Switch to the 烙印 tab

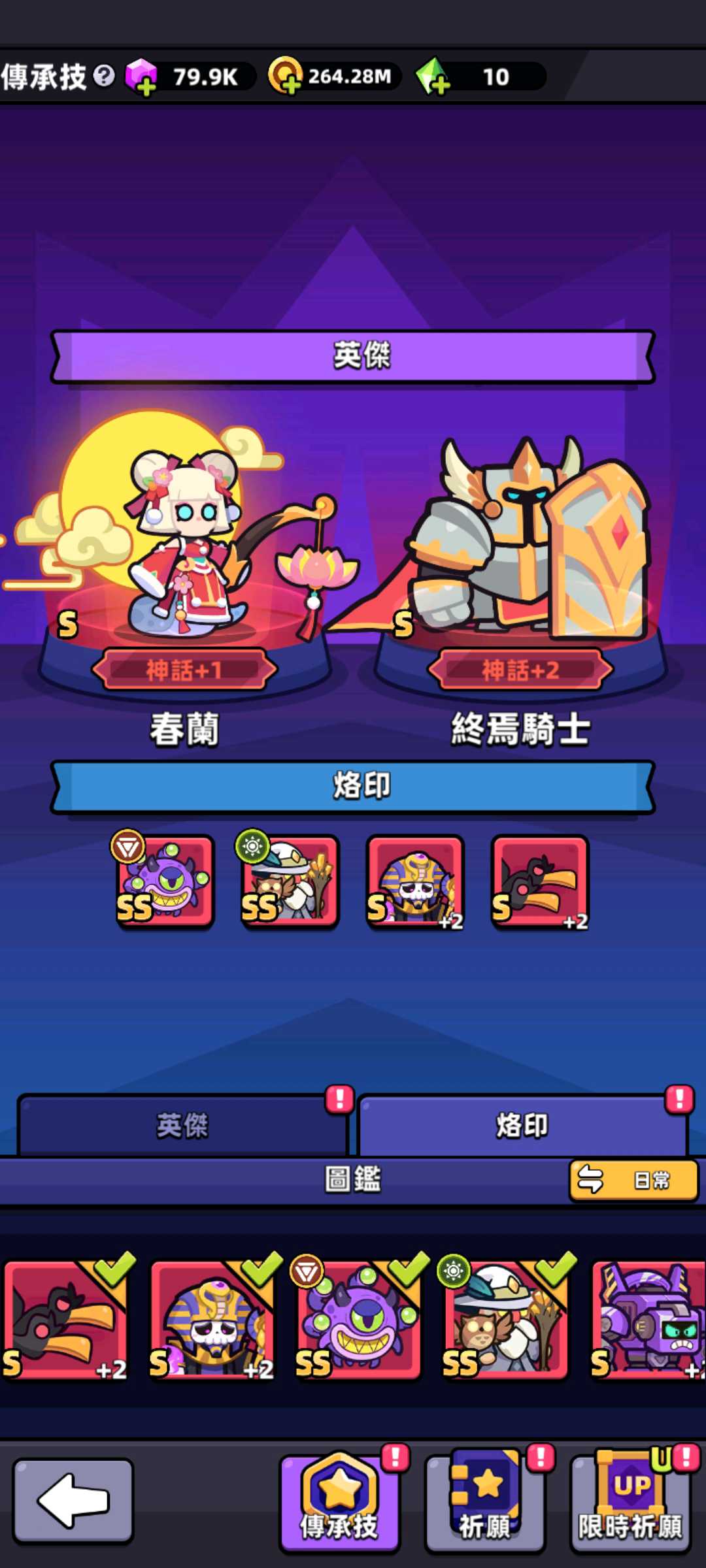pos(522,1125)
